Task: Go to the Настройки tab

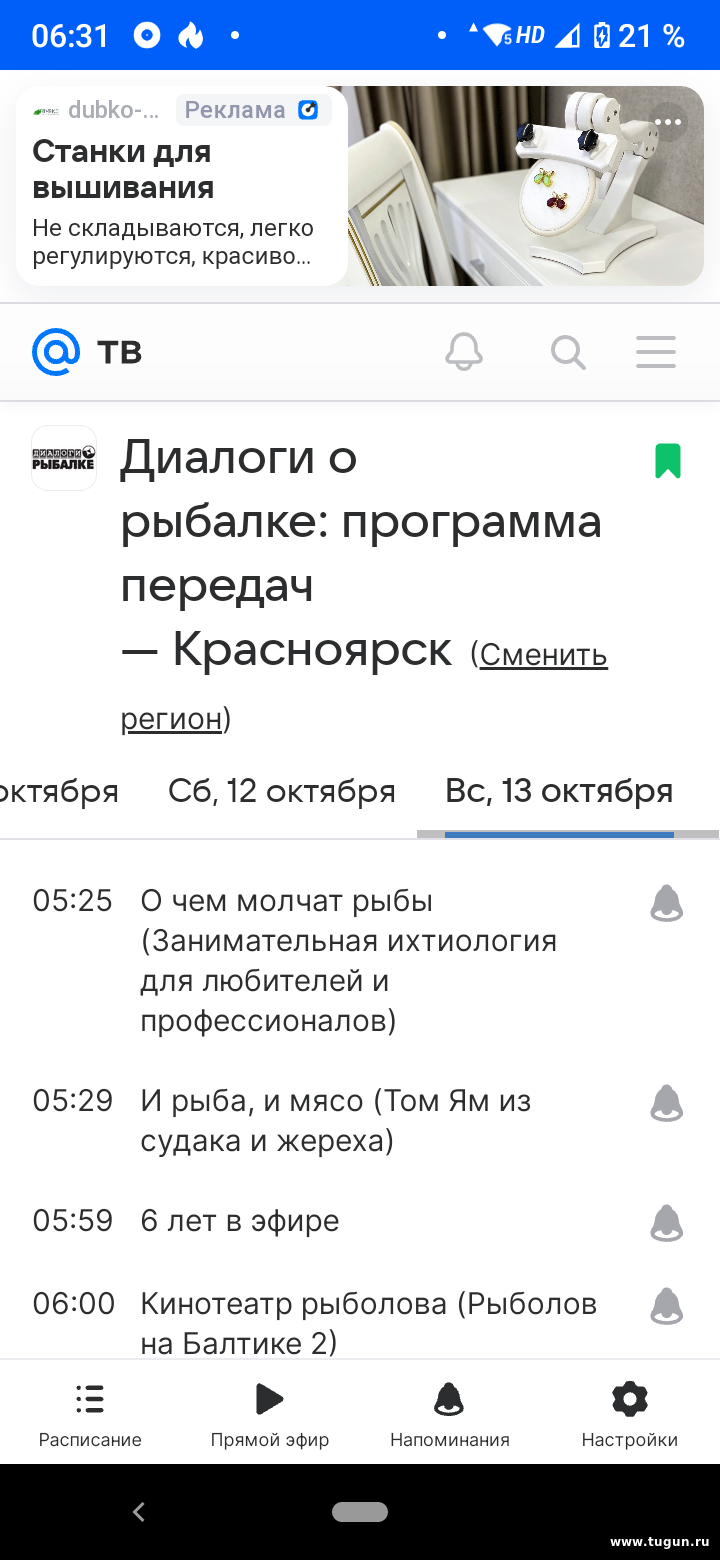Action: [630, 1415]
